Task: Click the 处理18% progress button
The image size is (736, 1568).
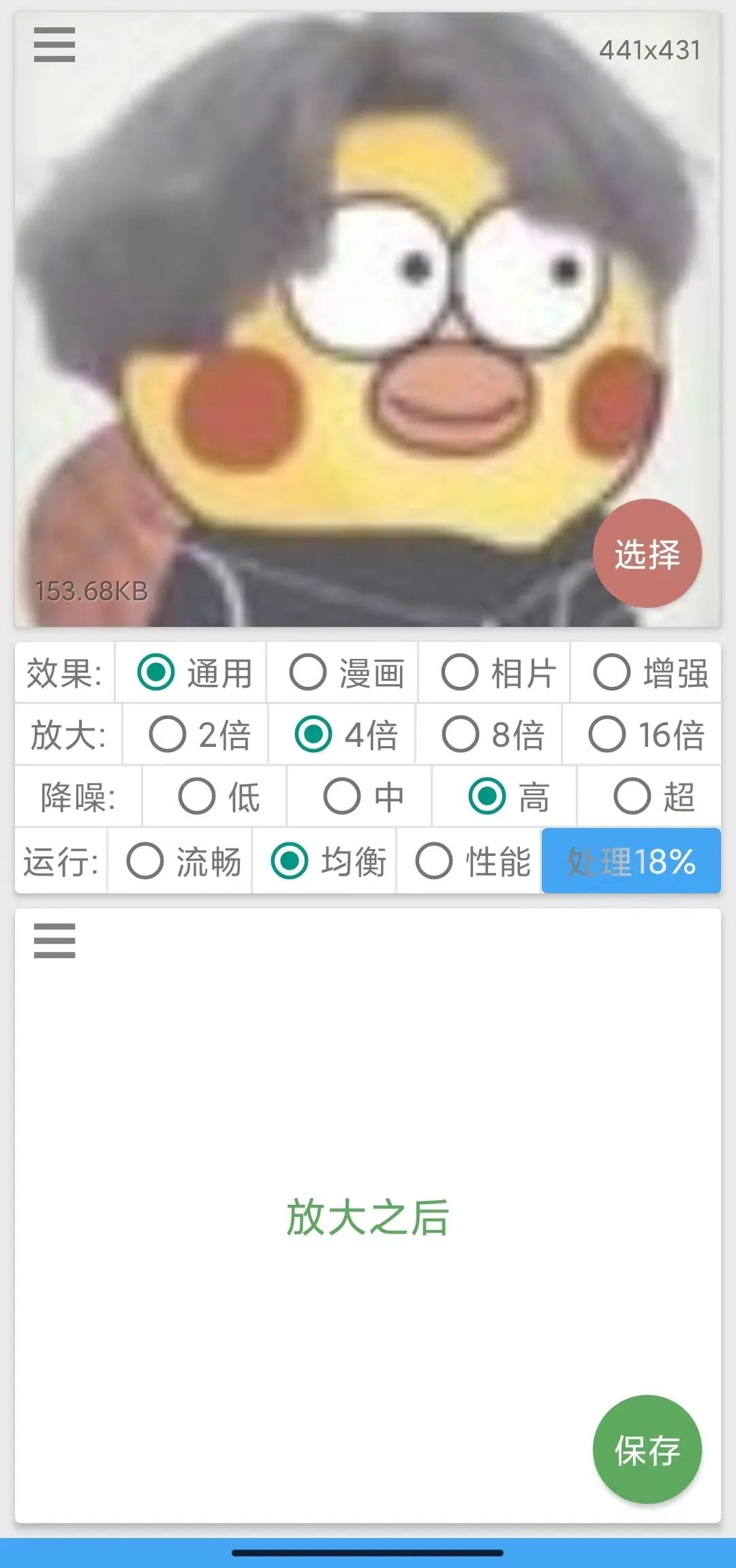Action: [630, 861]
